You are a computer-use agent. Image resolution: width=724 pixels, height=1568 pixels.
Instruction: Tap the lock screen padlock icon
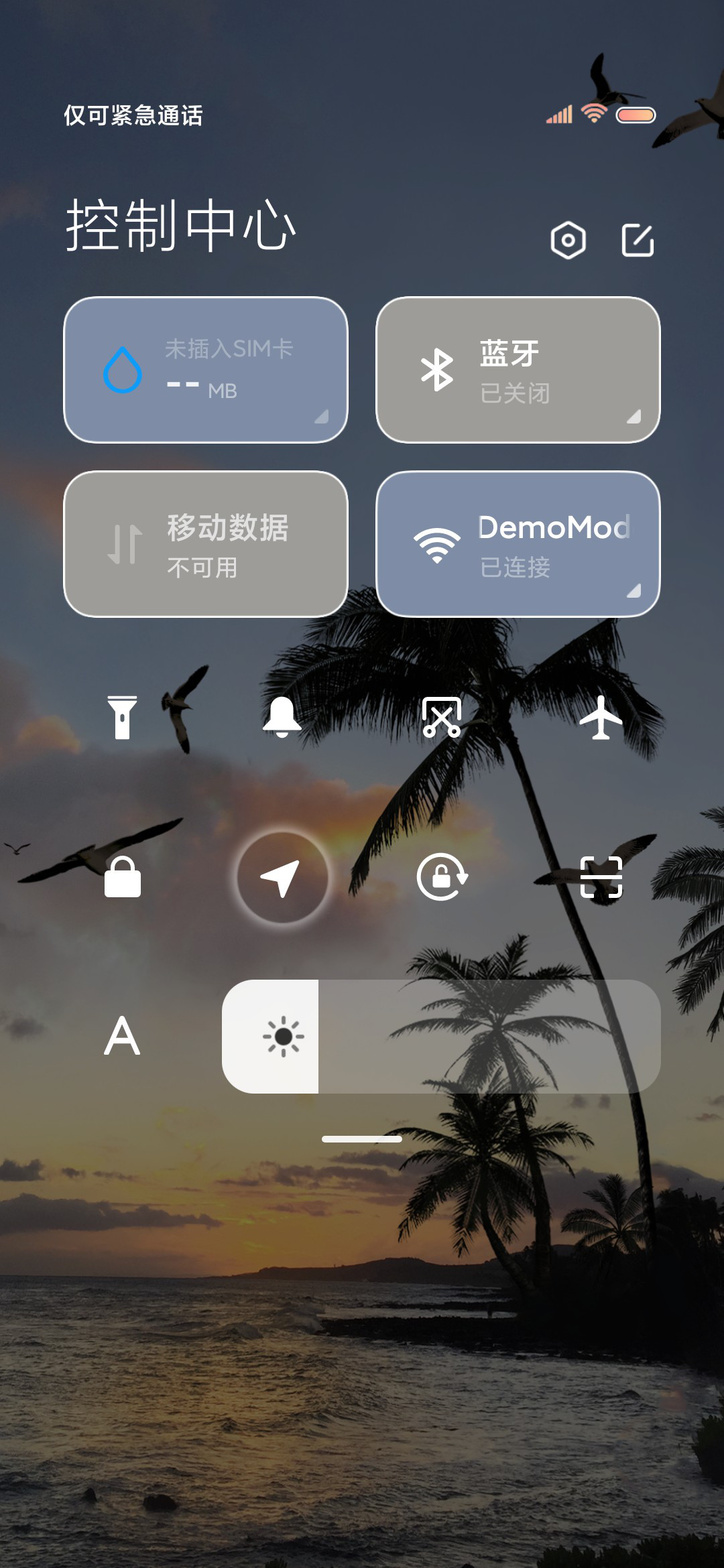coord(122,876)
